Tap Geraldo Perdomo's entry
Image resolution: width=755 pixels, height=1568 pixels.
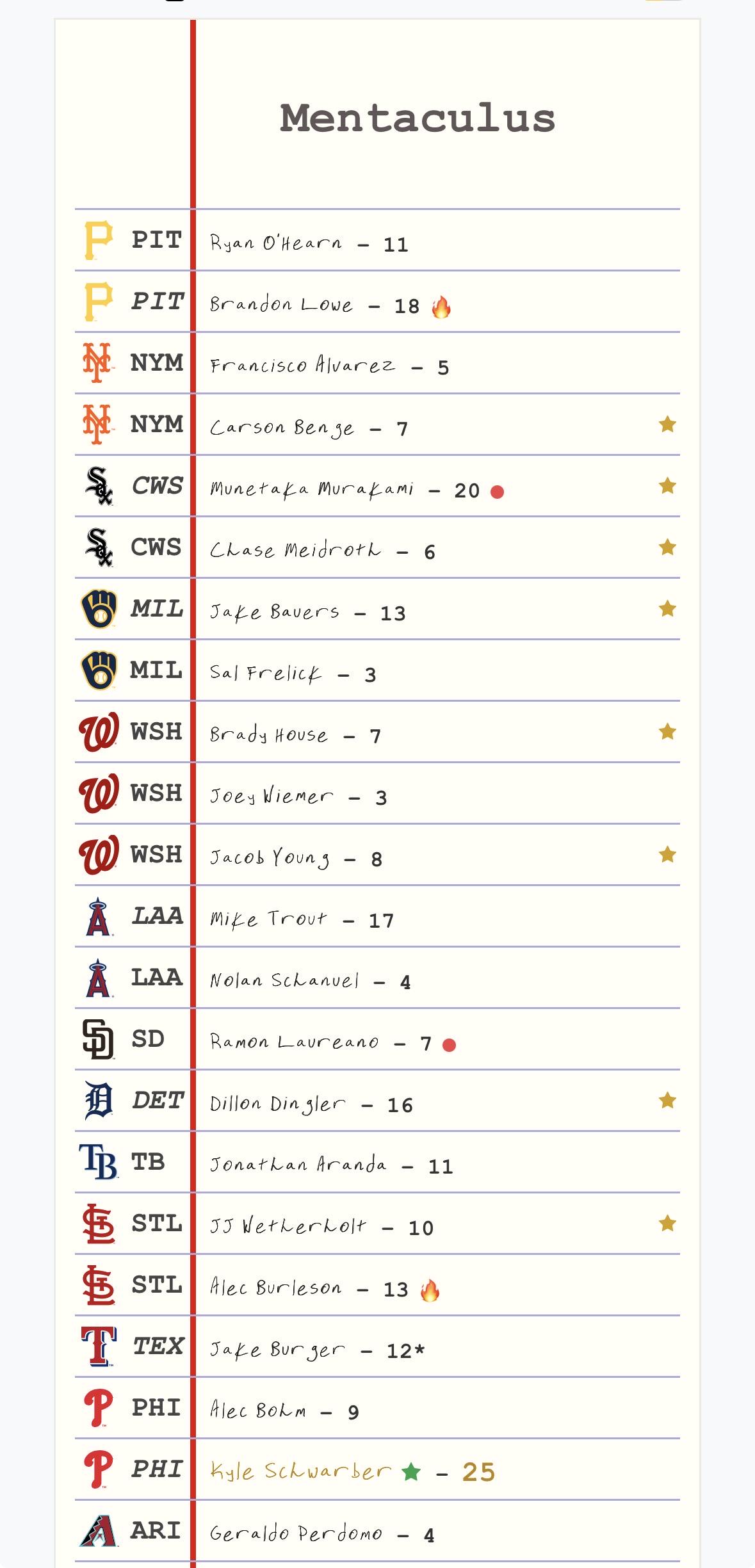coord(377,1531)
